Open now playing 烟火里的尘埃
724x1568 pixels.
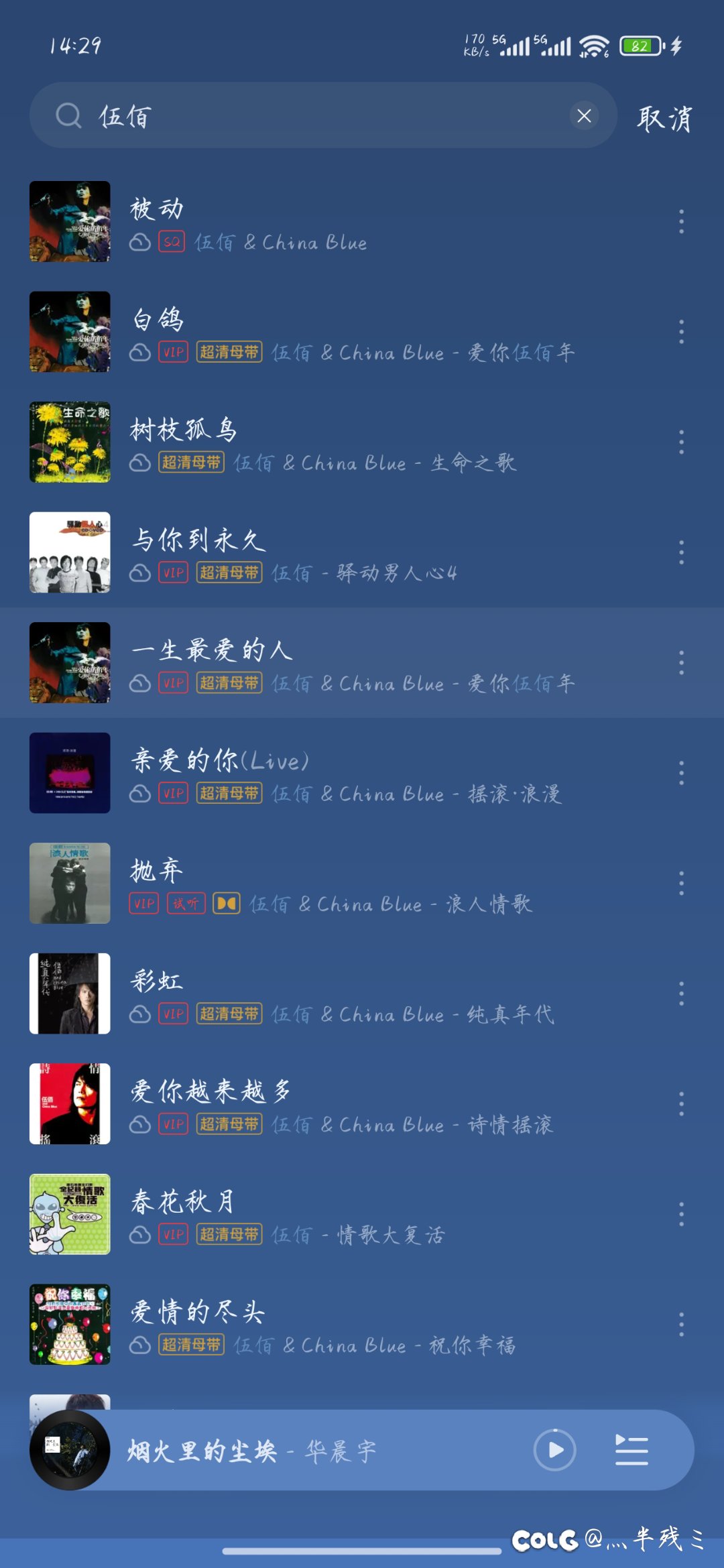coord(268,1450)
